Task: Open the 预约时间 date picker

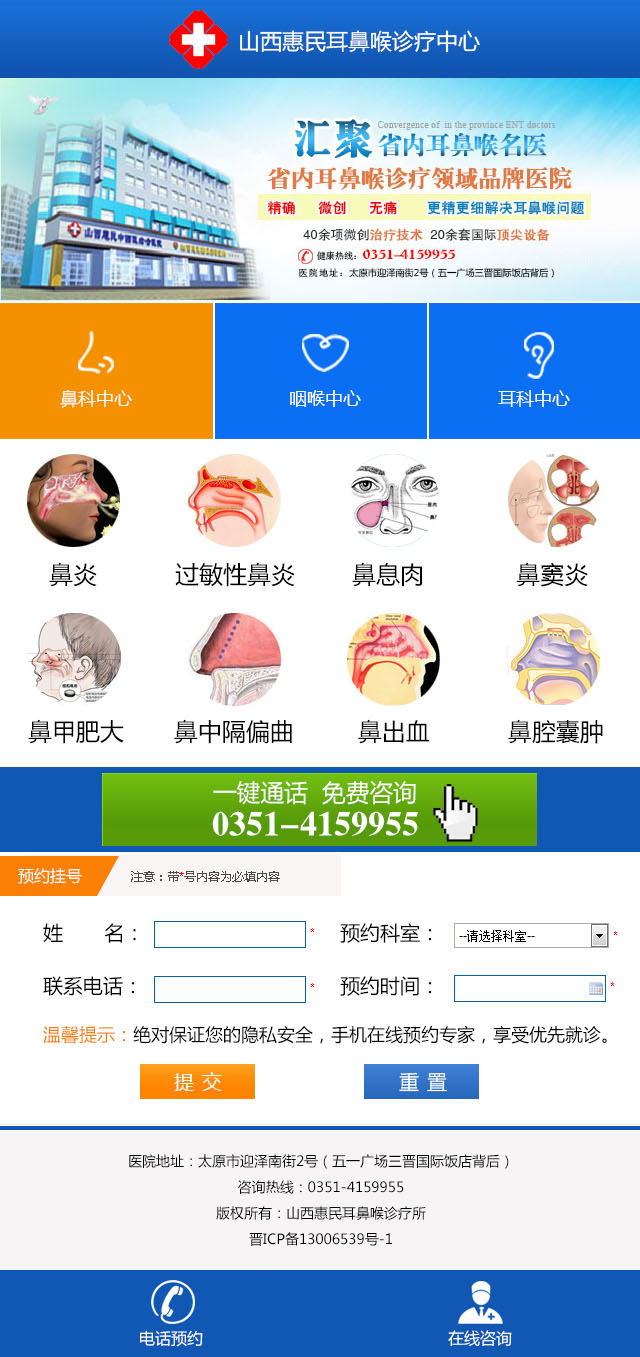Action: (529, 989)
